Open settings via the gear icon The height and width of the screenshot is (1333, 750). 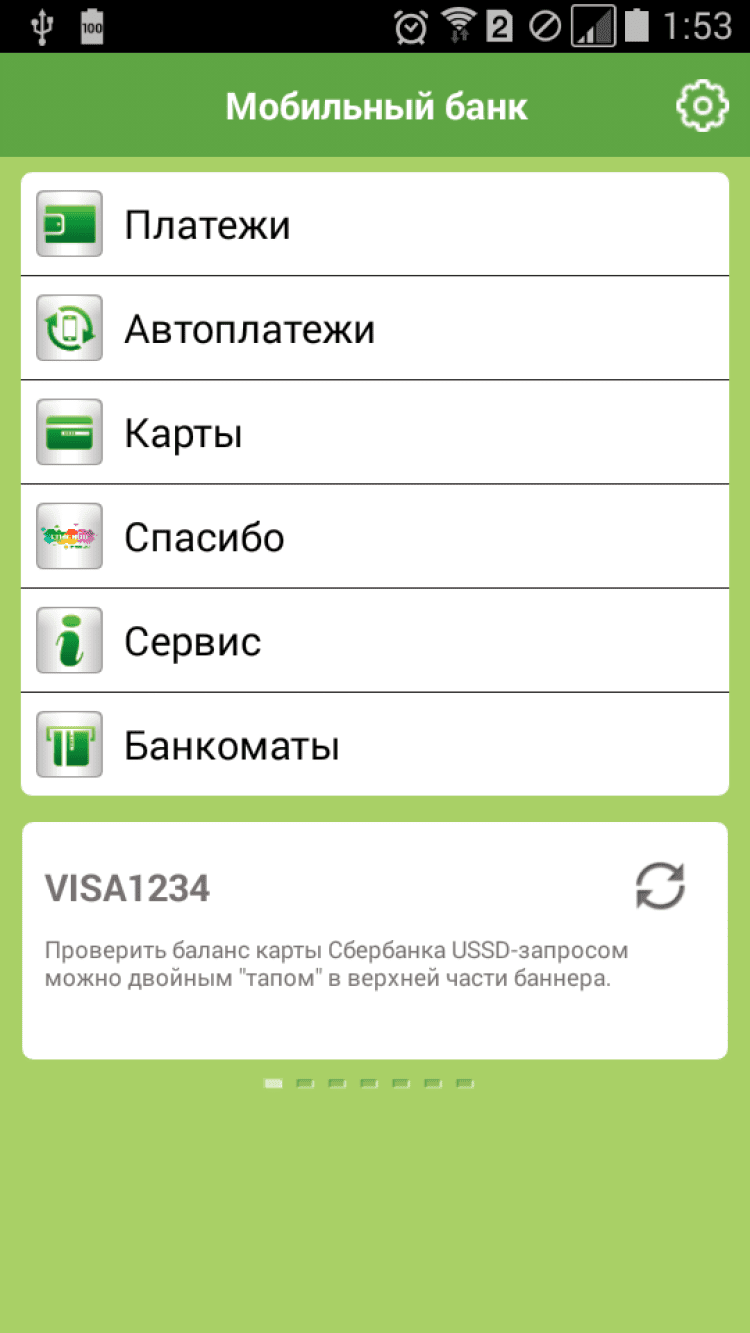pyautogui.click(x=702, y=106)
